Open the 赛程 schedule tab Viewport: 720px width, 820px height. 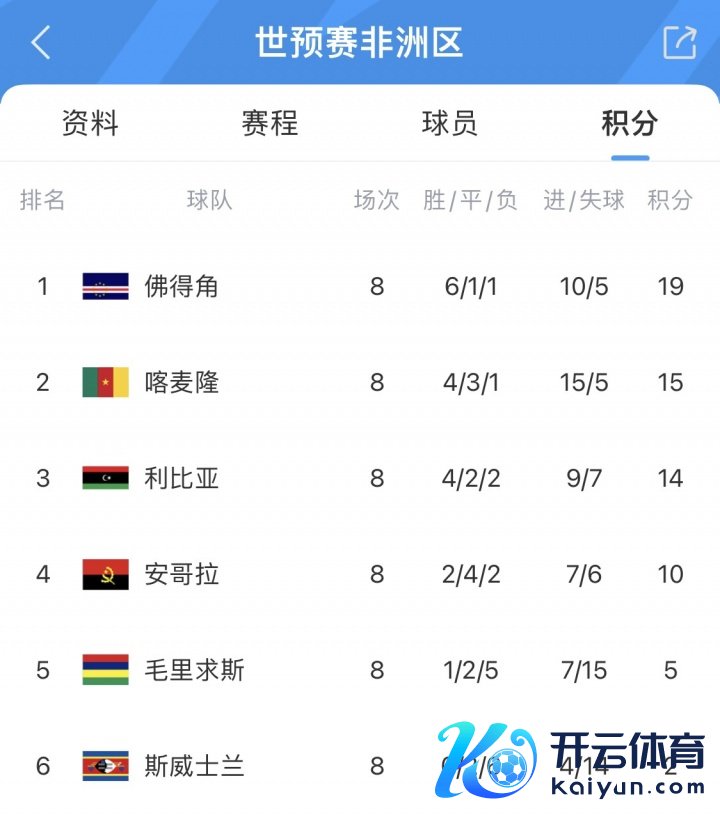coord(270,124)
